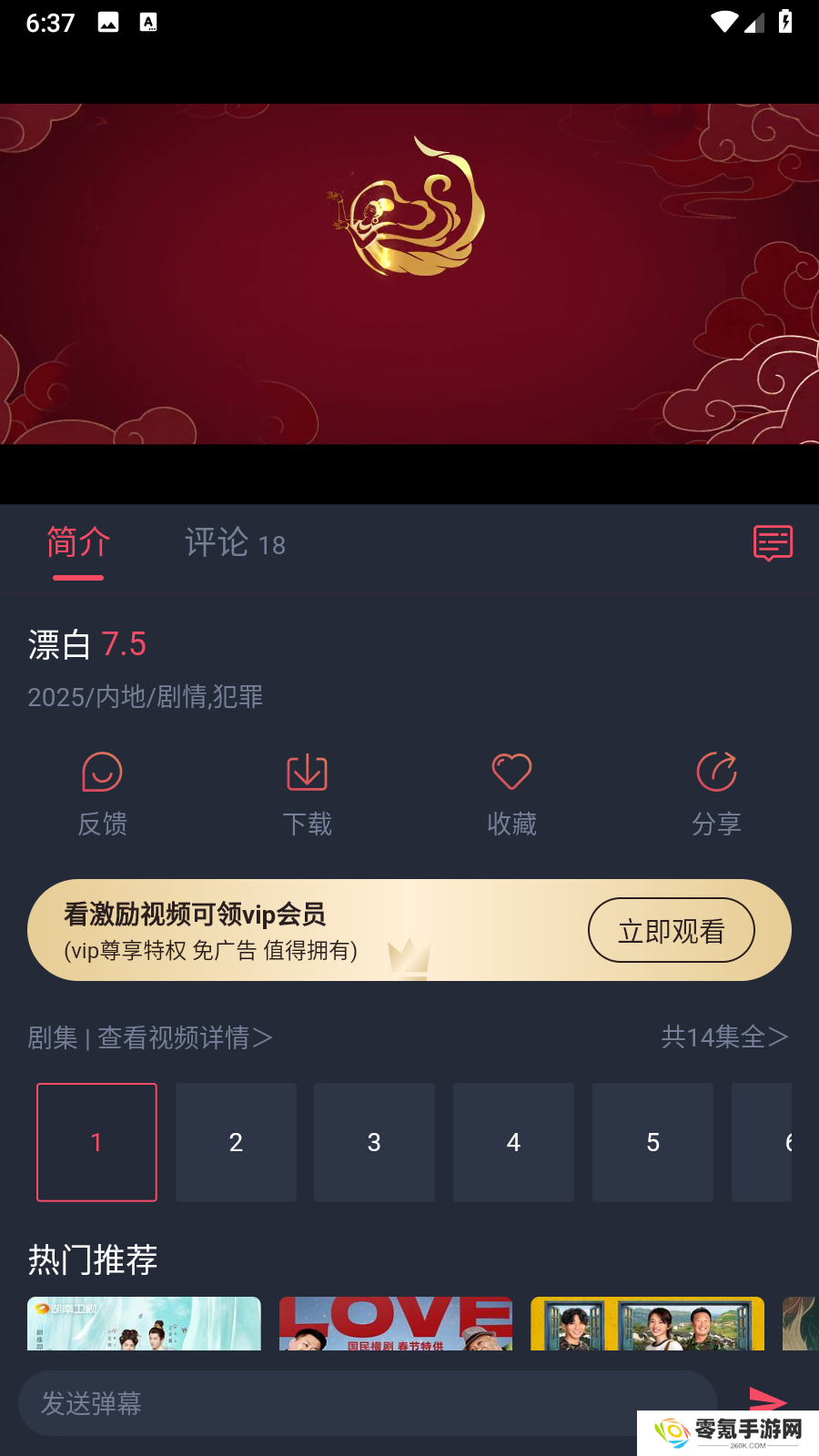Switch to the 评论 tab
This screenshot has width=819, height=1456.
[x=235, y=543]
